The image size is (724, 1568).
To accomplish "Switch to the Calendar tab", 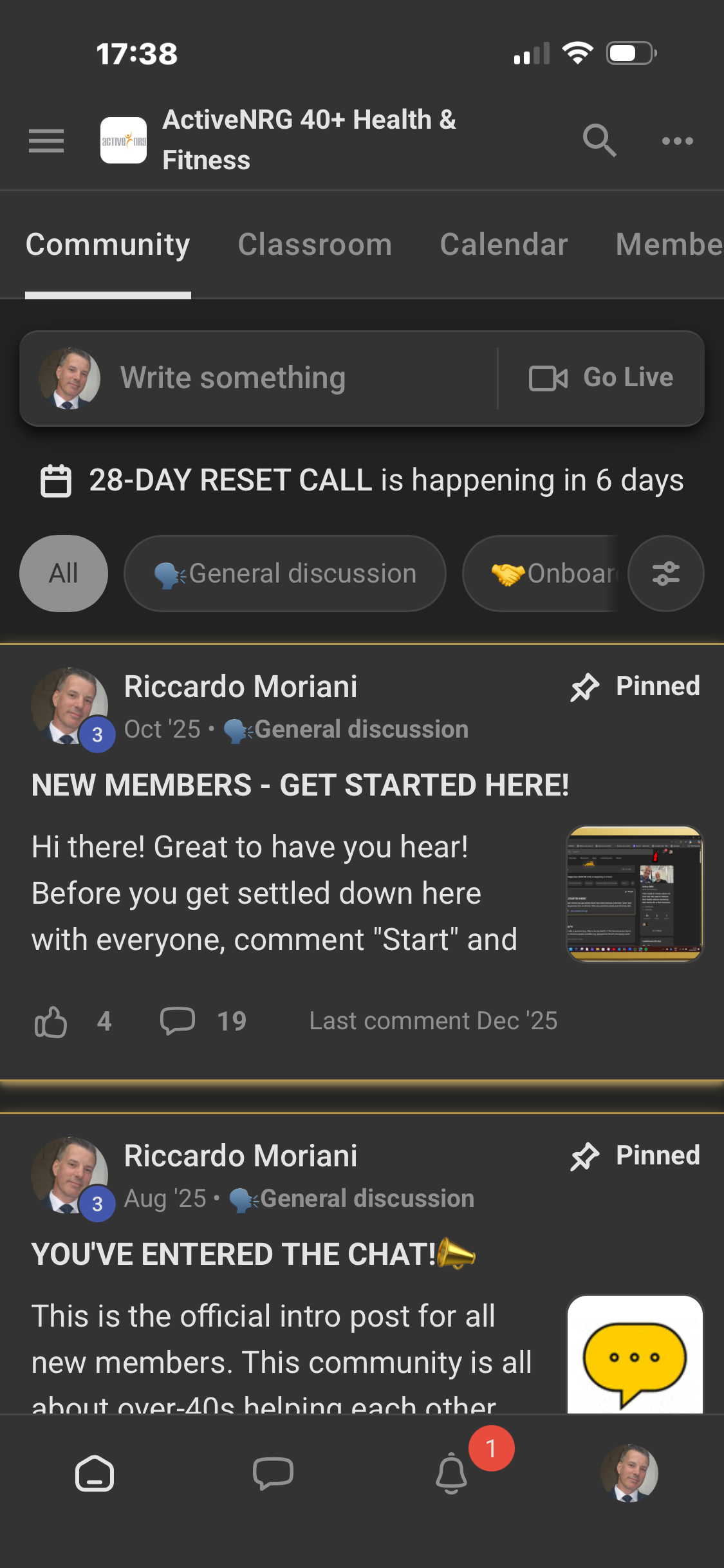I will (x=503, y=245).
